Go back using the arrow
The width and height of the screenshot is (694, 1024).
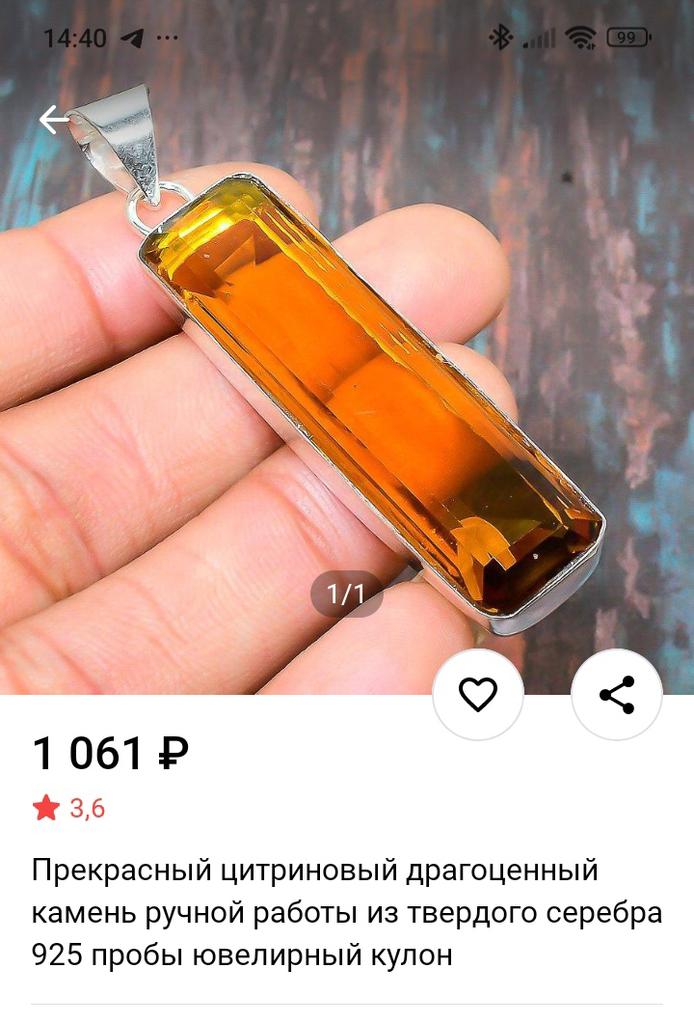click(54, 120)
